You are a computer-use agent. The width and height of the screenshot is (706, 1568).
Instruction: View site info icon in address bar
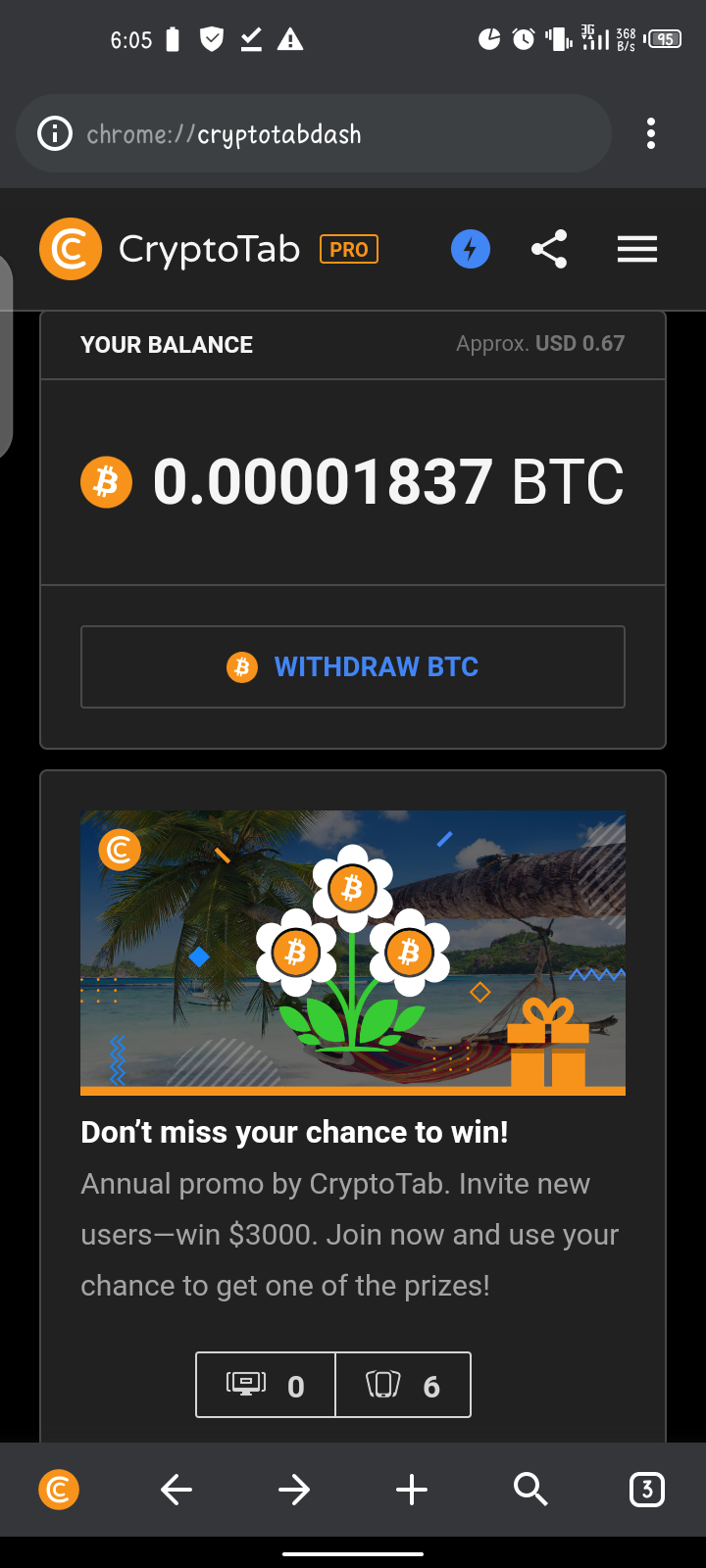(x=55, y=133)
